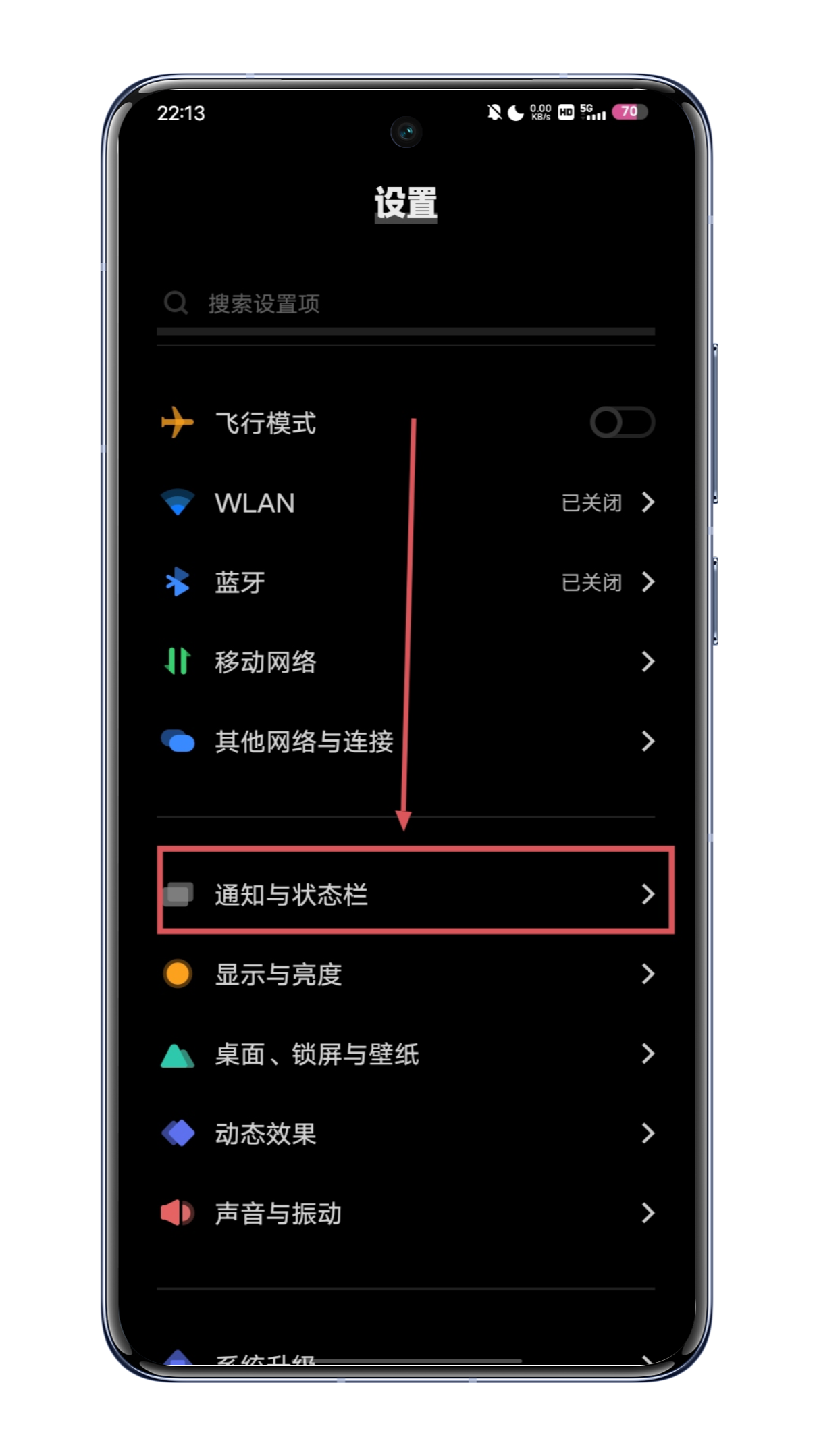Open 动态效果 settings

(x=405, y=1133)
